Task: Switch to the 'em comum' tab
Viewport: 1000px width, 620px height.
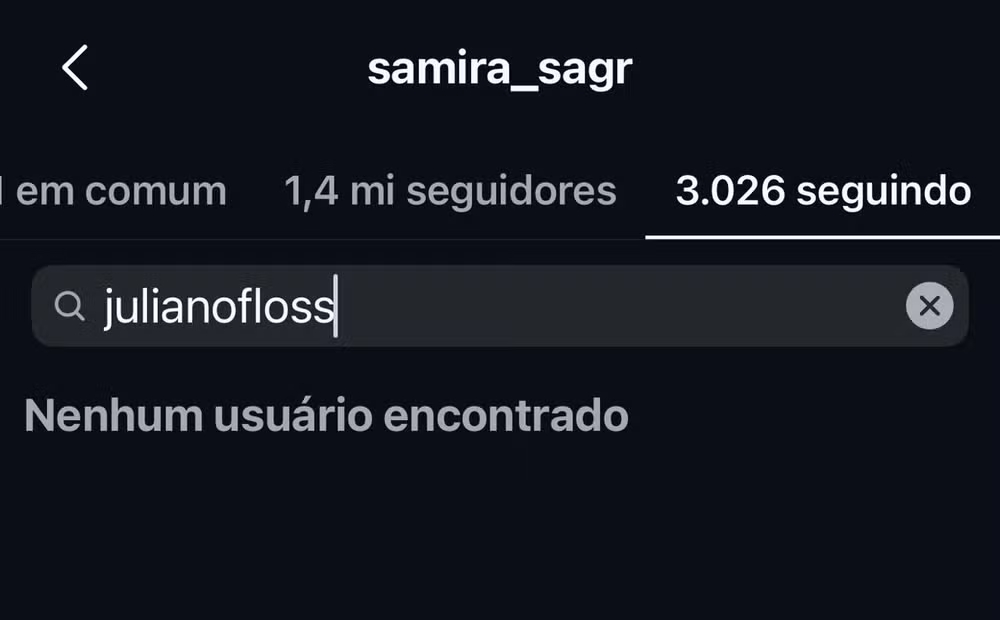Action: (118, 190)
